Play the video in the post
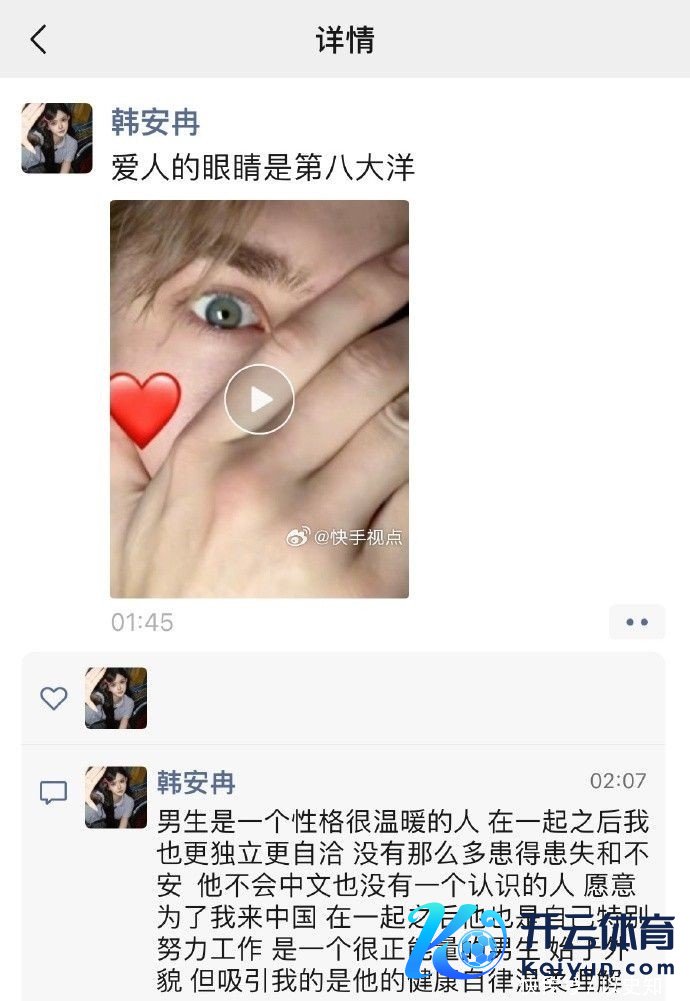The height and width of the screenshot is (1001, 690). (x=259, y=399)
